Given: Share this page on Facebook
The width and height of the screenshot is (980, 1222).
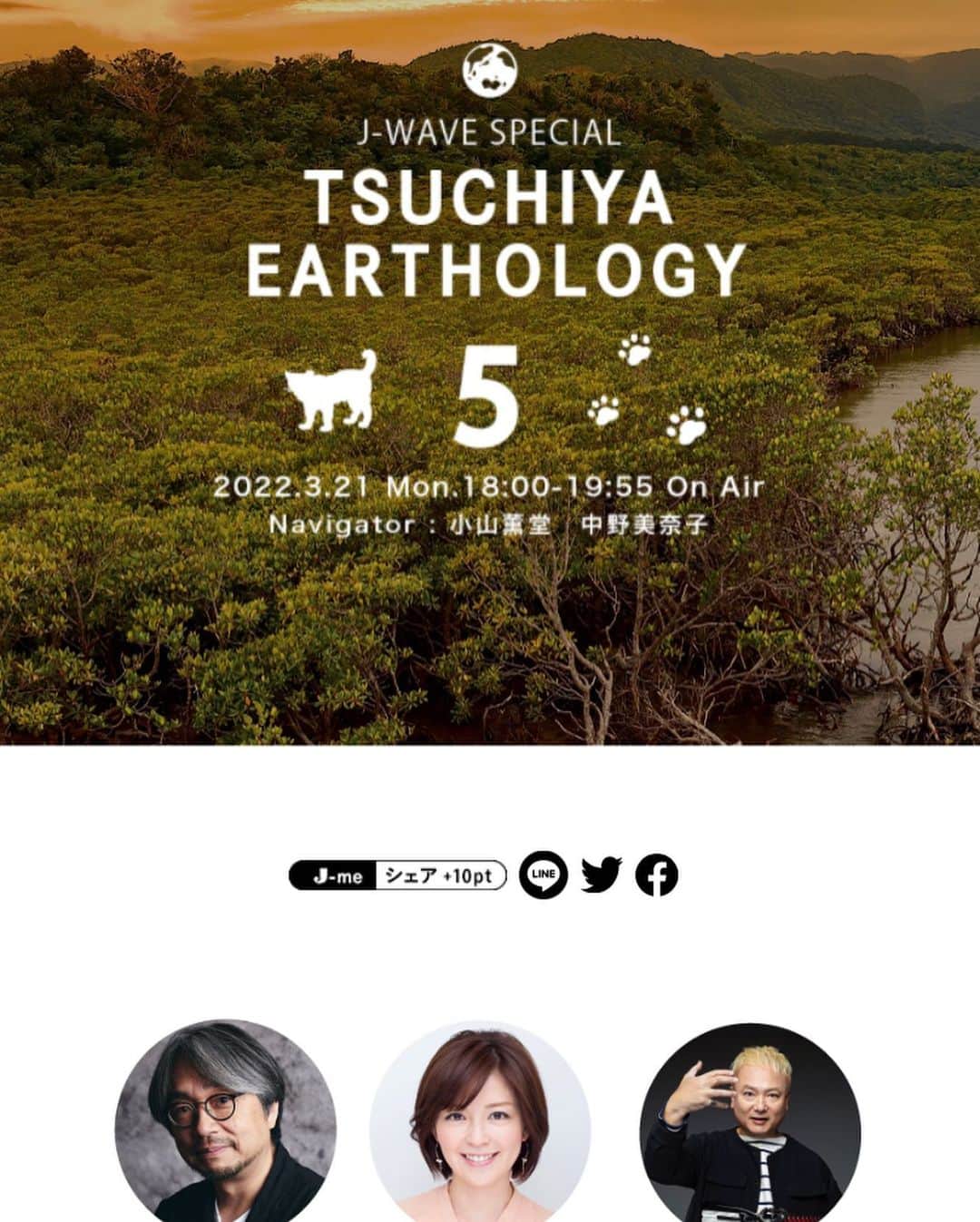Looking at the screenshot, I should (656, 875).
